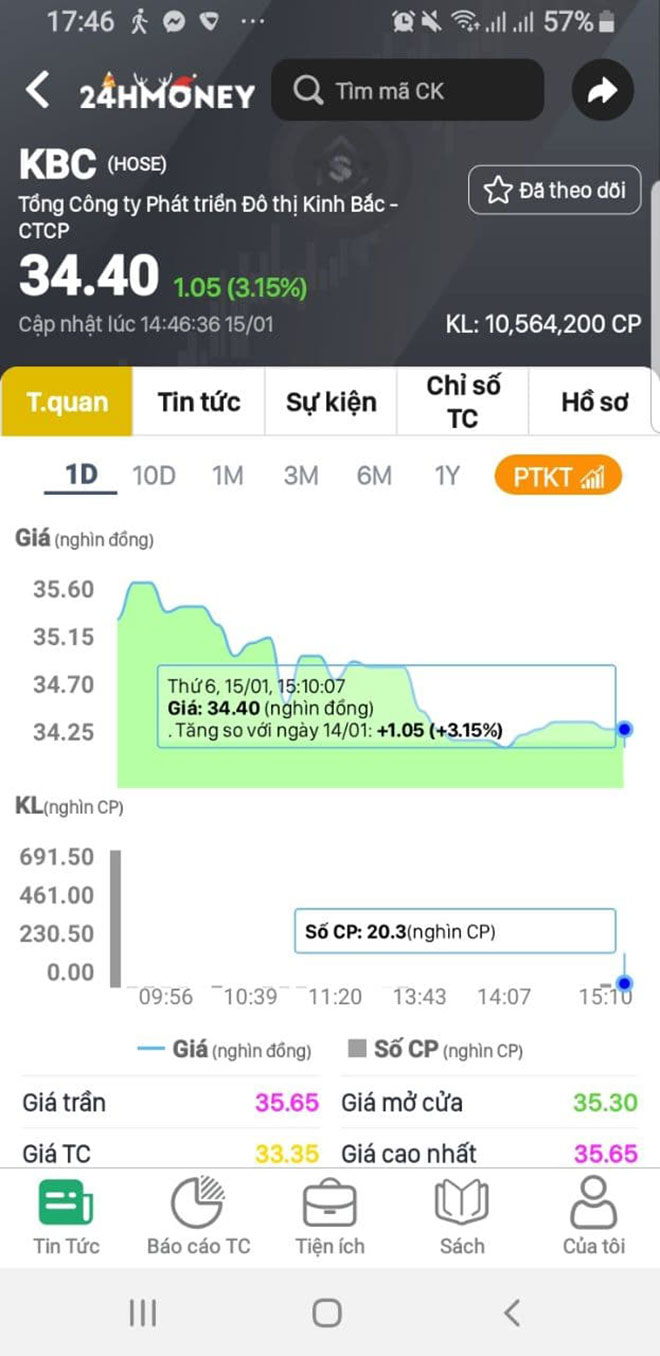Open PTKT technical analysis chart
This screenshot has width=660, height=1356.
(557, 476)
